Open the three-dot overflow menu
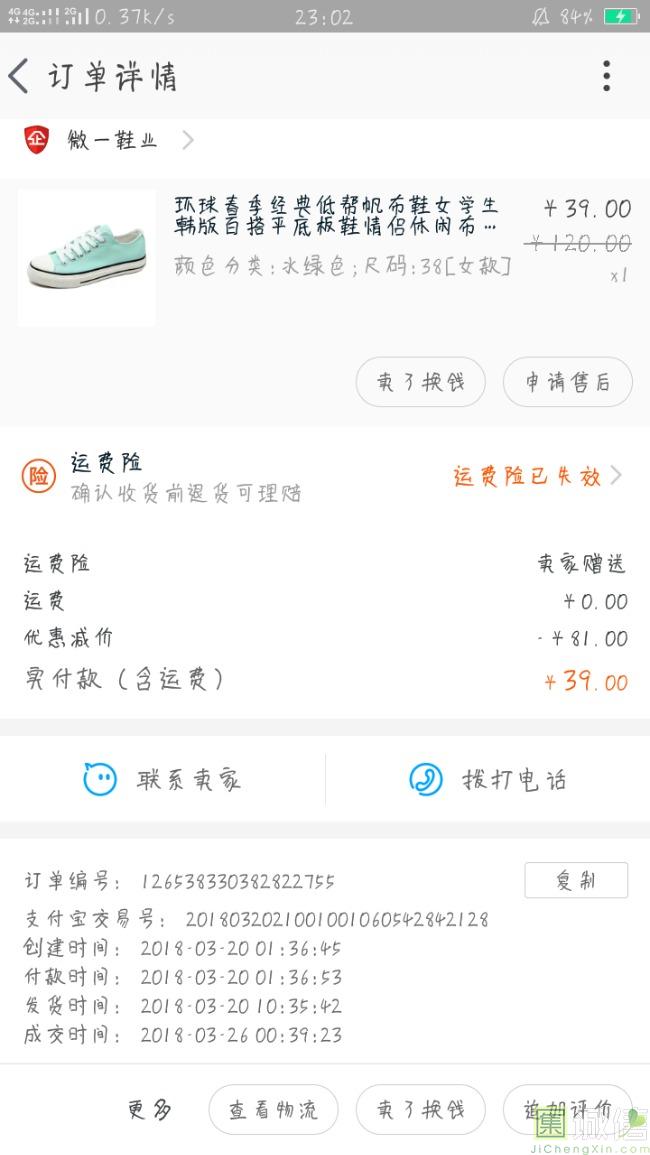 pos(606,76)
